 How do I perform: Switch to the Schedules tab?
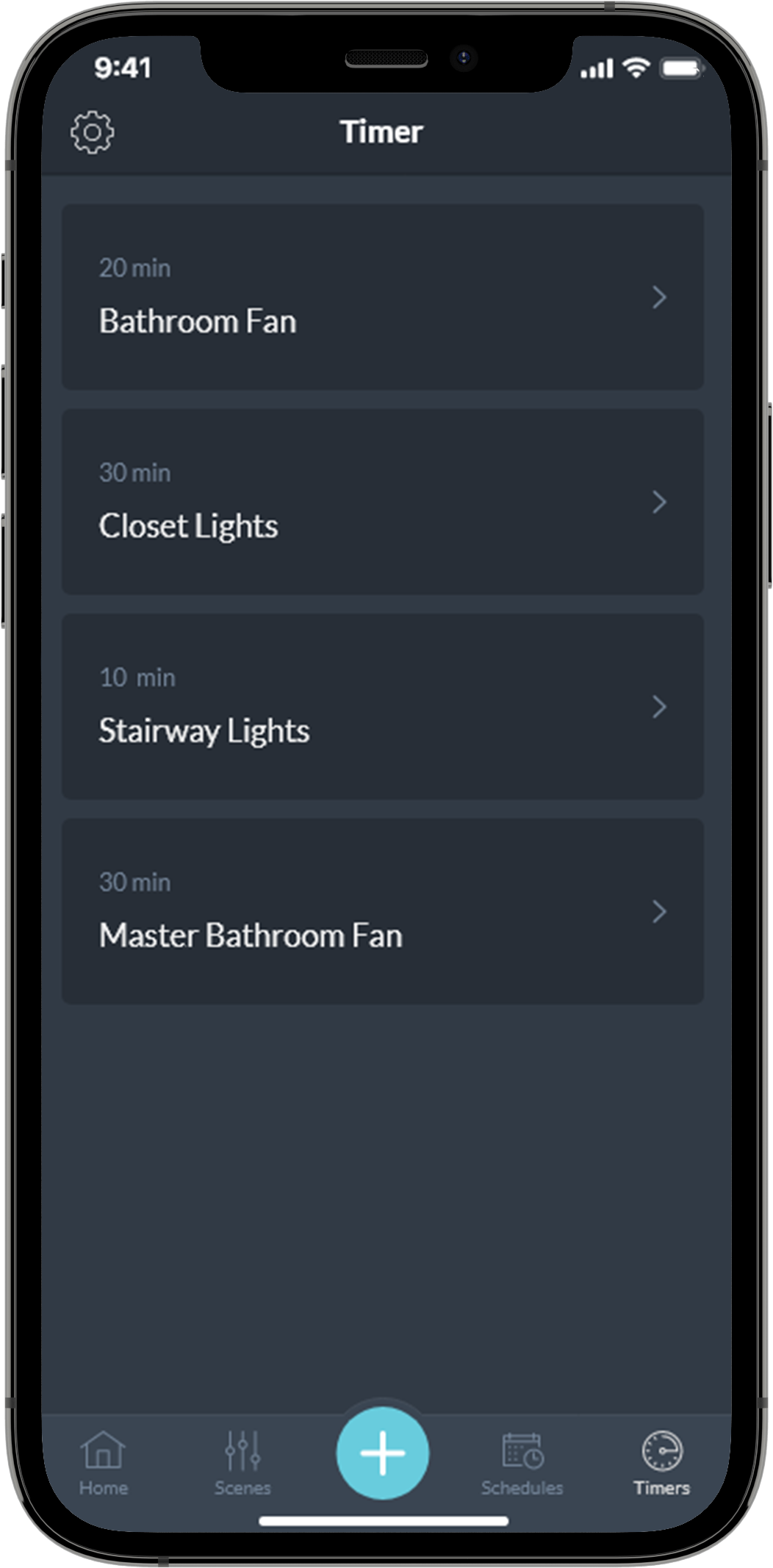(522, 1462)
